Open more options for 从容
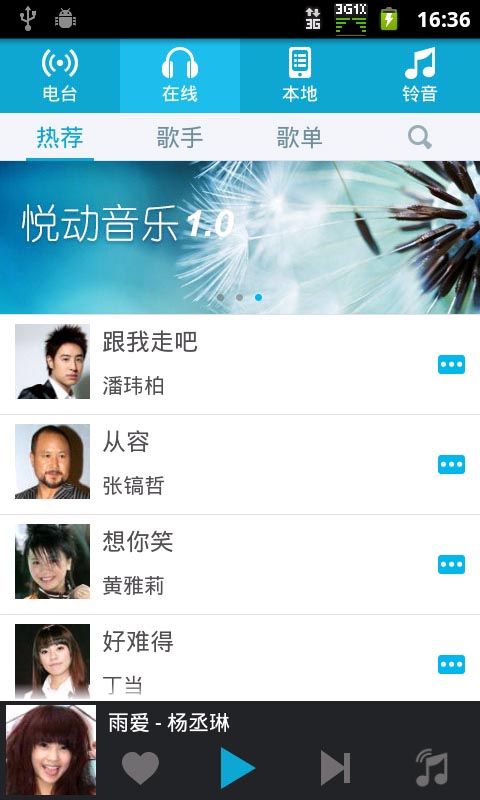 tap(451, 464)
